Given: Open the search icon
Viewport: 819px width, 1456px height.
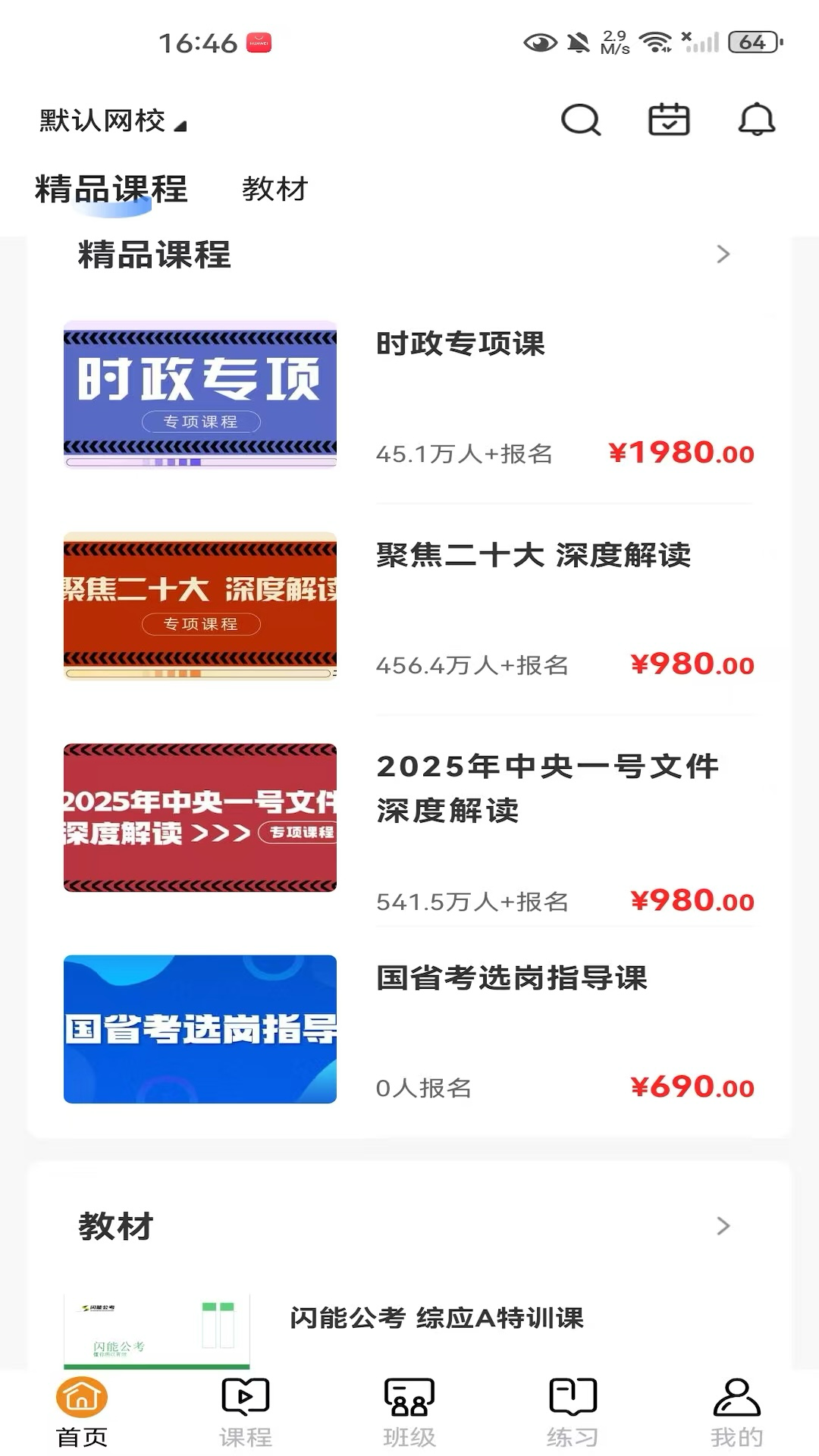Looking at the screenshot, I should 580,120.
